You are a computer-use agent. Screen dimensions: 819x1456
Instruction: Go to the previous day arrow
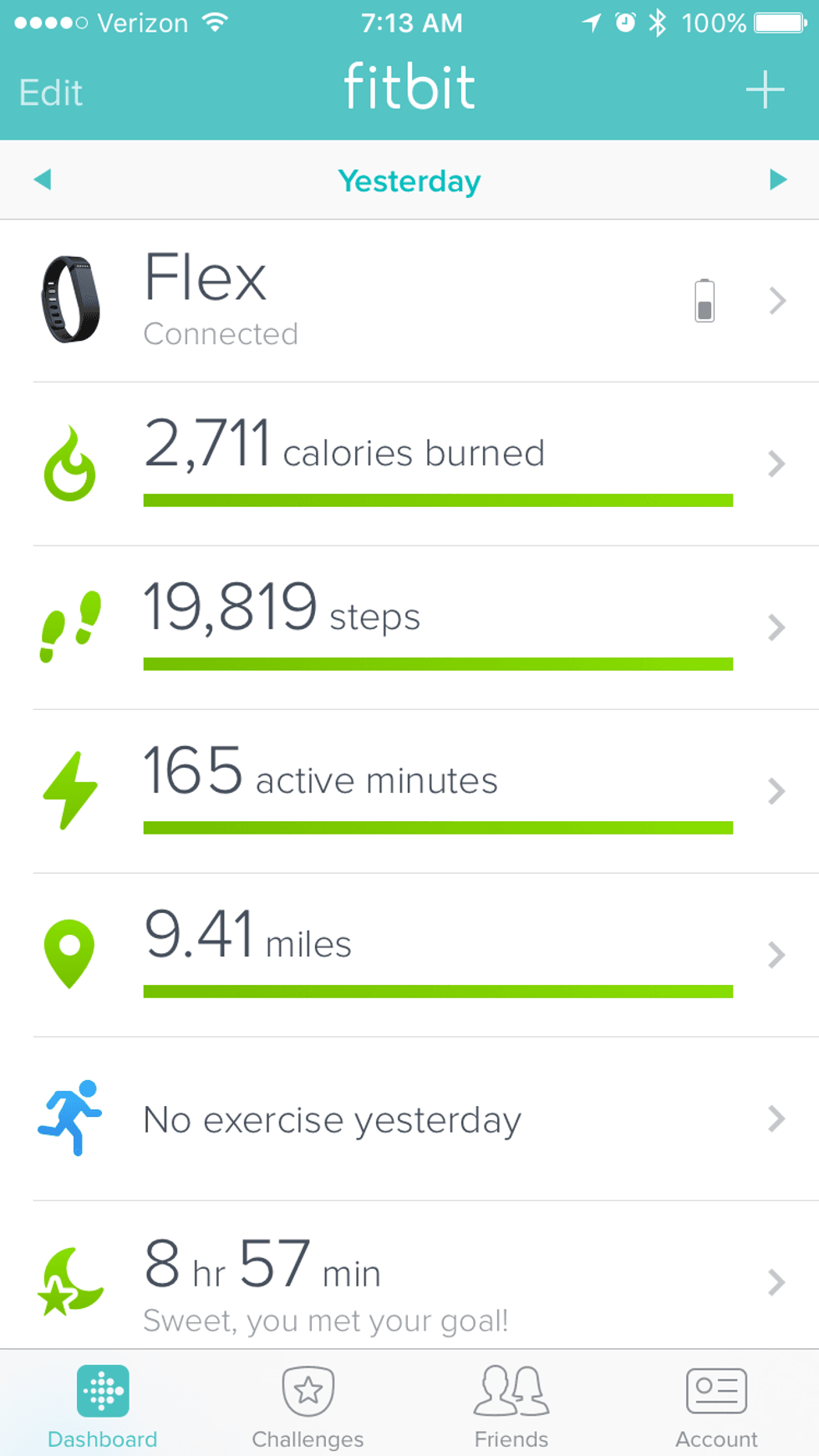[43, 179]
